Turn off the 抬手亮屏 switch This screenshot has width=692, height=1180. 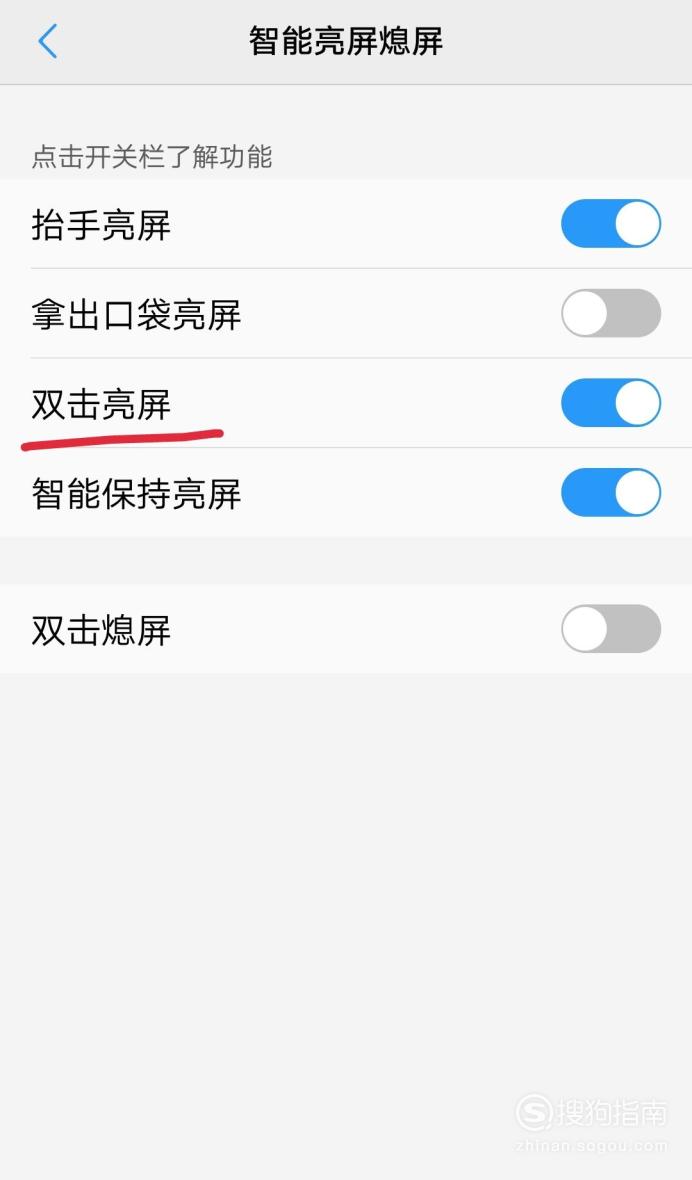(x=611, y=224)
